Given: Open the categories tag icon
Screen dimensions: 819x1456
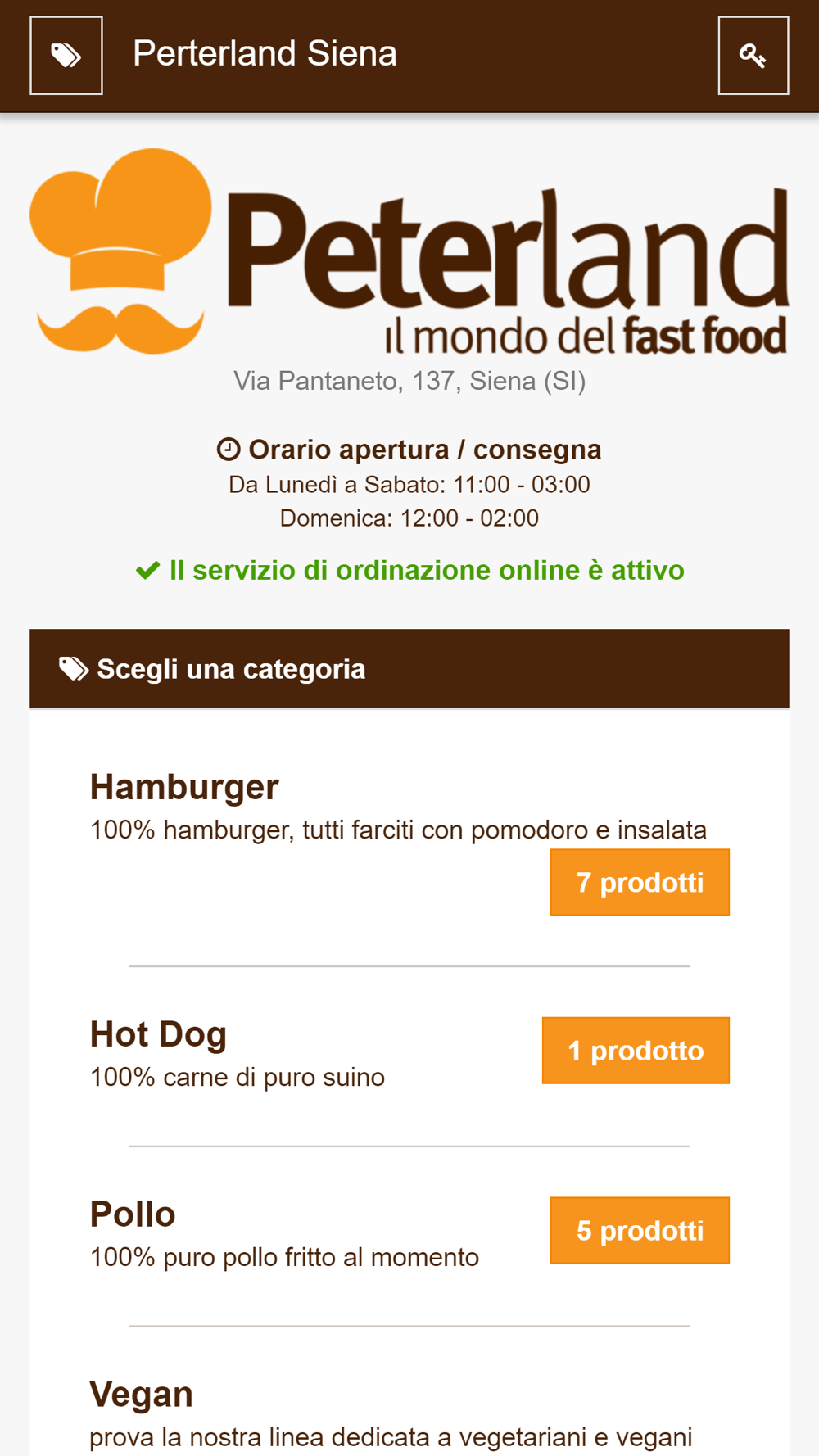Looking at the screenshot, I should tap(66, 56).
